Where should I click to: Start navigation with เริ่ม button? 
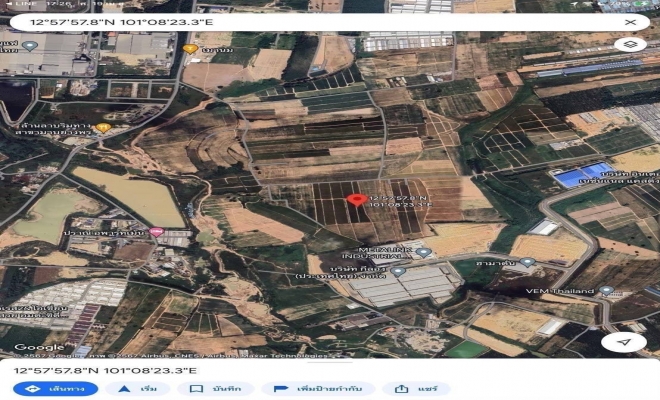[138, 388]
